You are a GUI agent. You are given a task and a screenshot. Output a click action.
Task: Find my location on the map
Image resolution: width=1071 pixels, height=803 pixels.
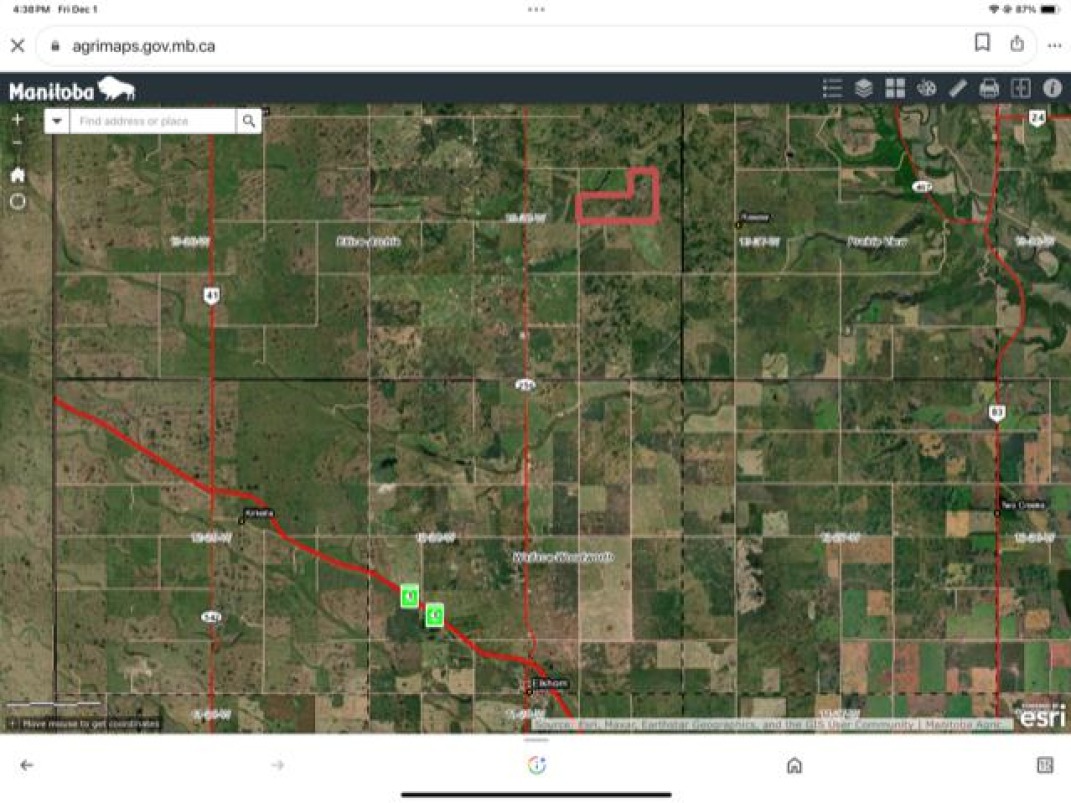pos(18,201)
